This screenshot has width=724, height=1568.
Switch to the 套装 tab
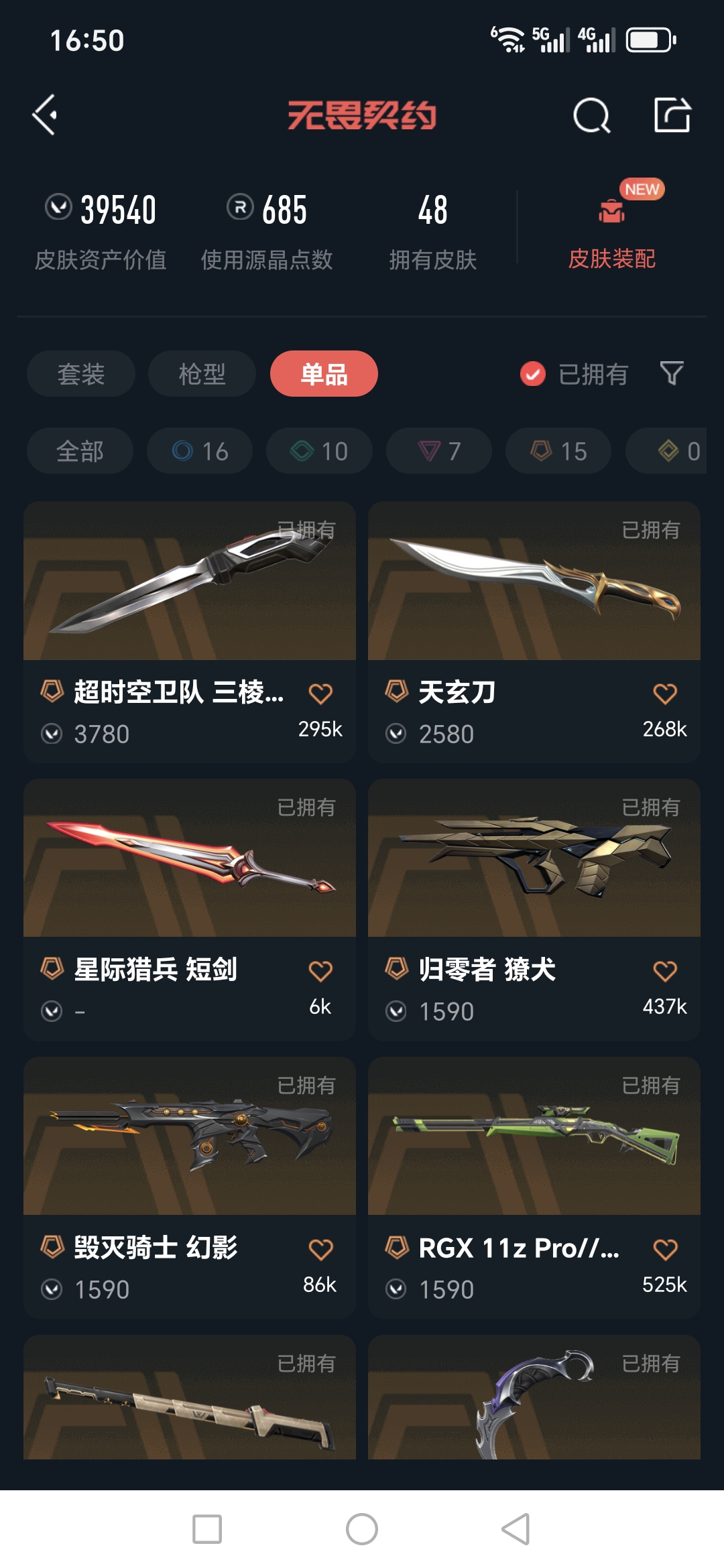[x=81, y=374]
